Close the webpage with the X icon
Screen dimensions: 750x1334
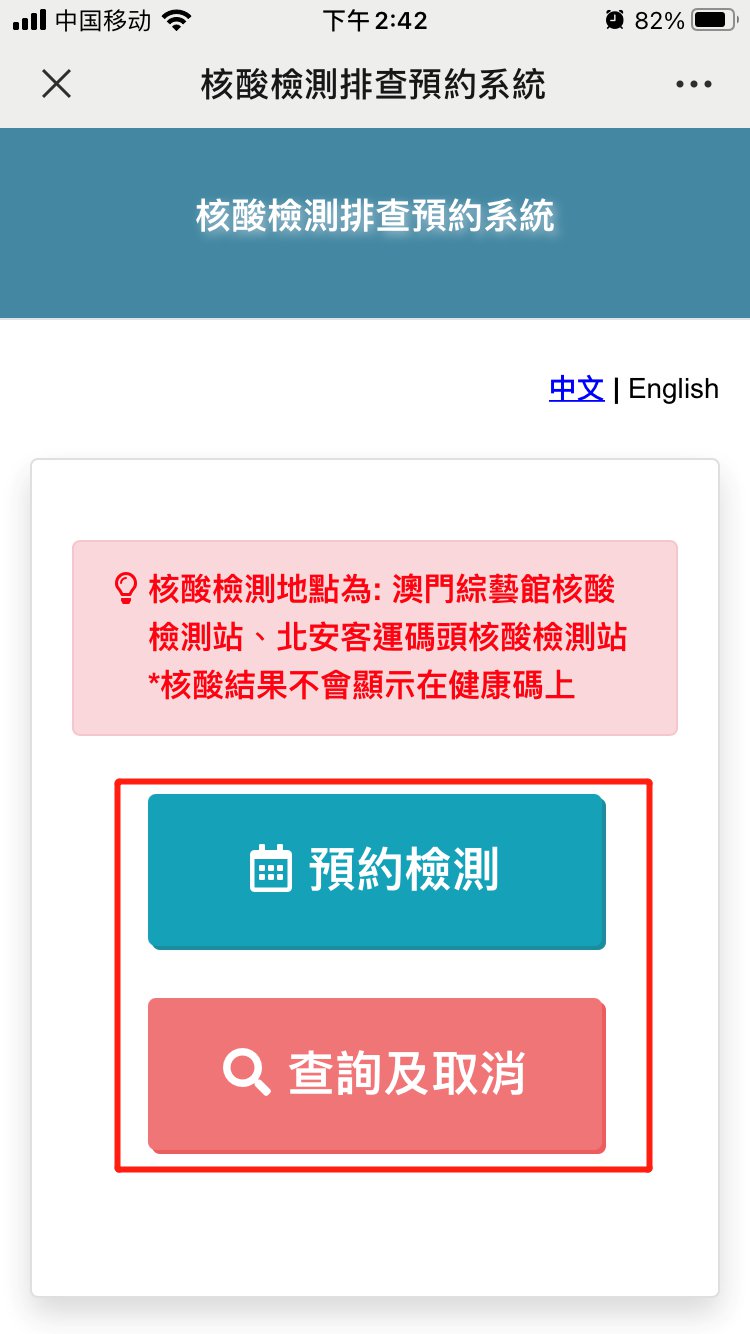(57, 85)
